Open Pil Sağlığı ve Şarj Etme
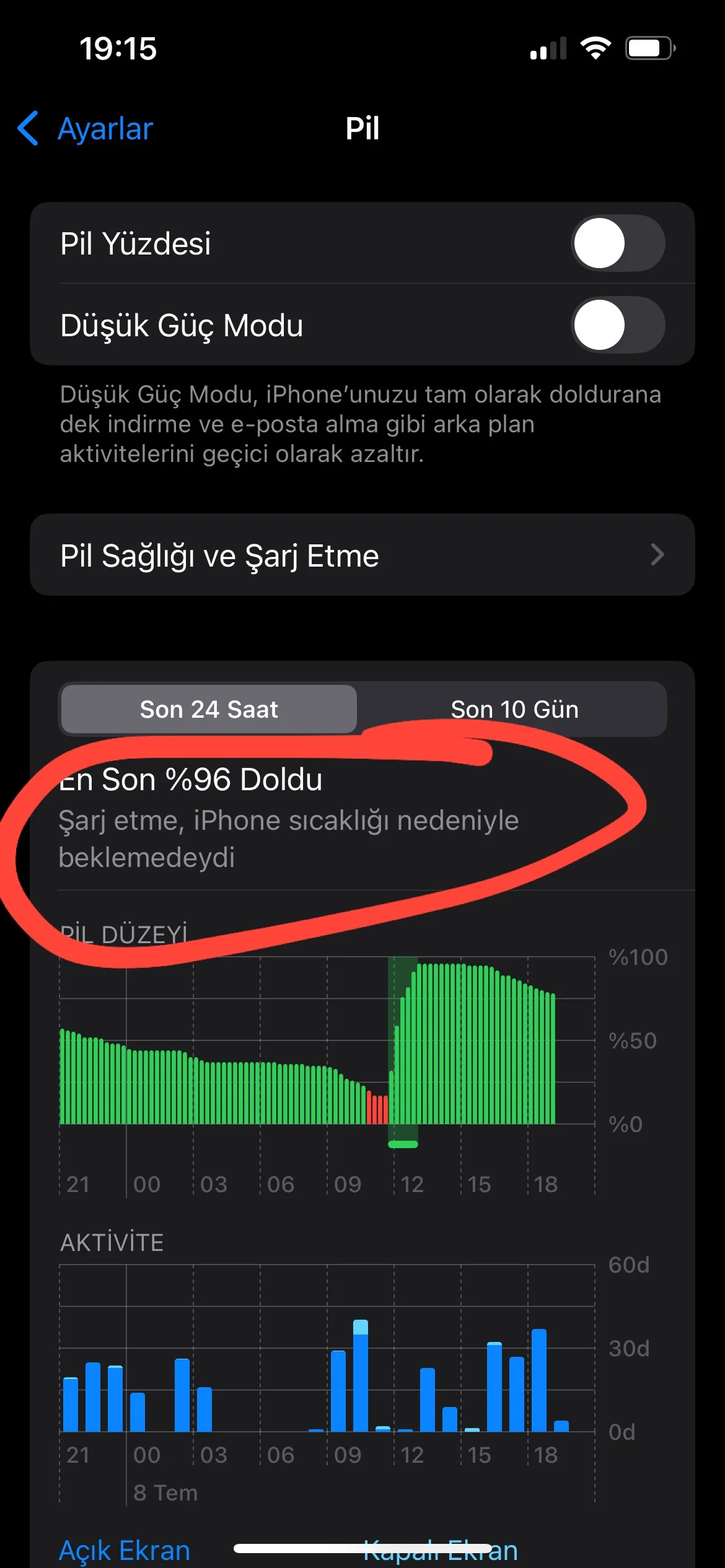Viewport: 725px width, 1568px height. click(362, 555)
